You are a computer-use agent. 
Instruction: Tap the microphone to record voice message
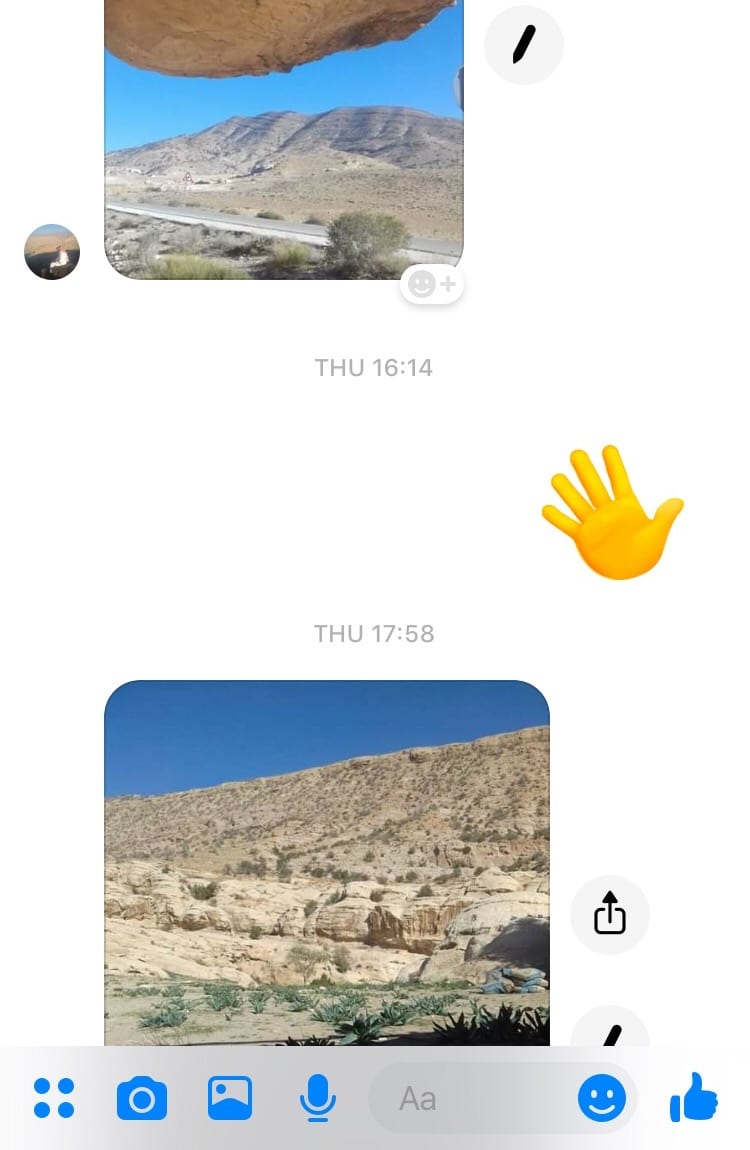(x=318, y=1098)
